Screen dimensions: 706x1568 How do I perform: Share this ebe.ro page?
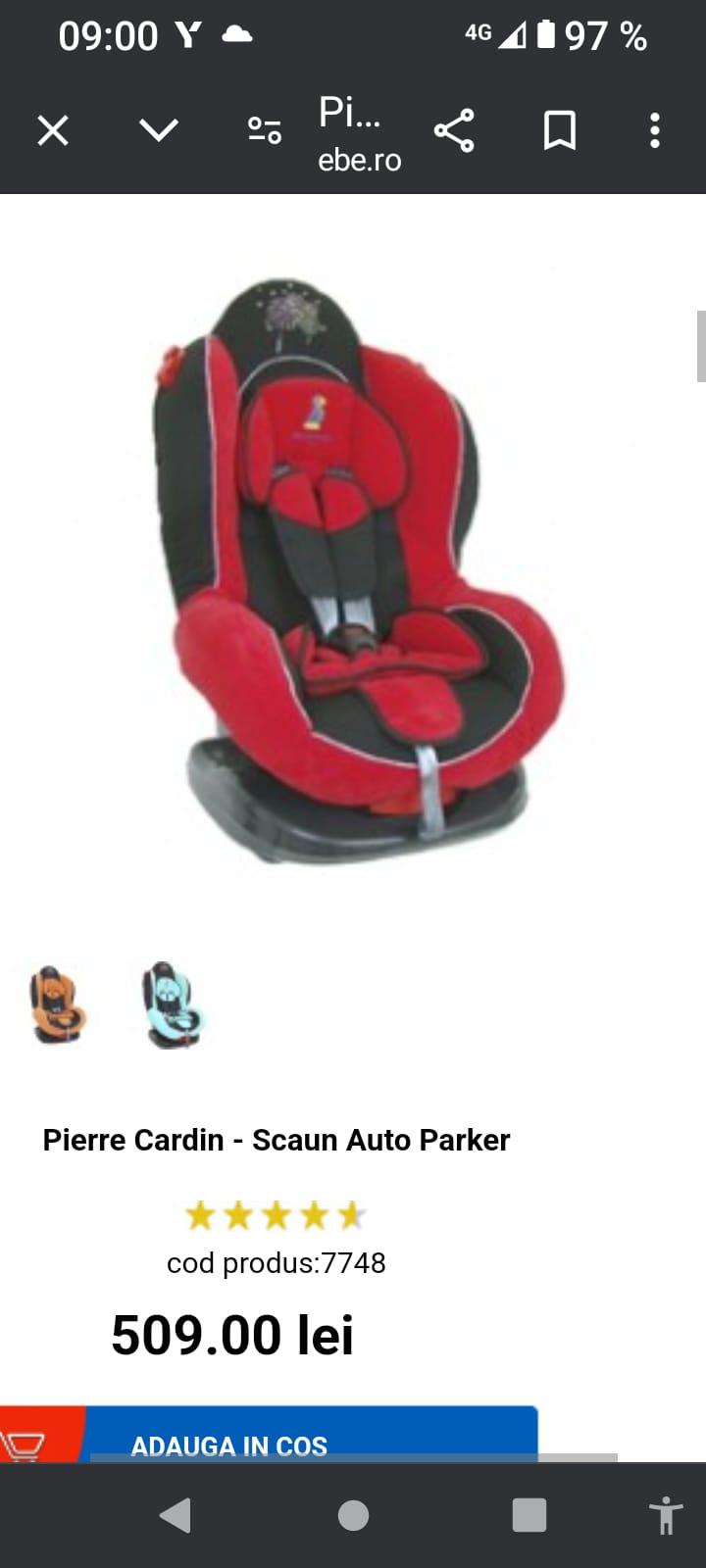point(454,130)
